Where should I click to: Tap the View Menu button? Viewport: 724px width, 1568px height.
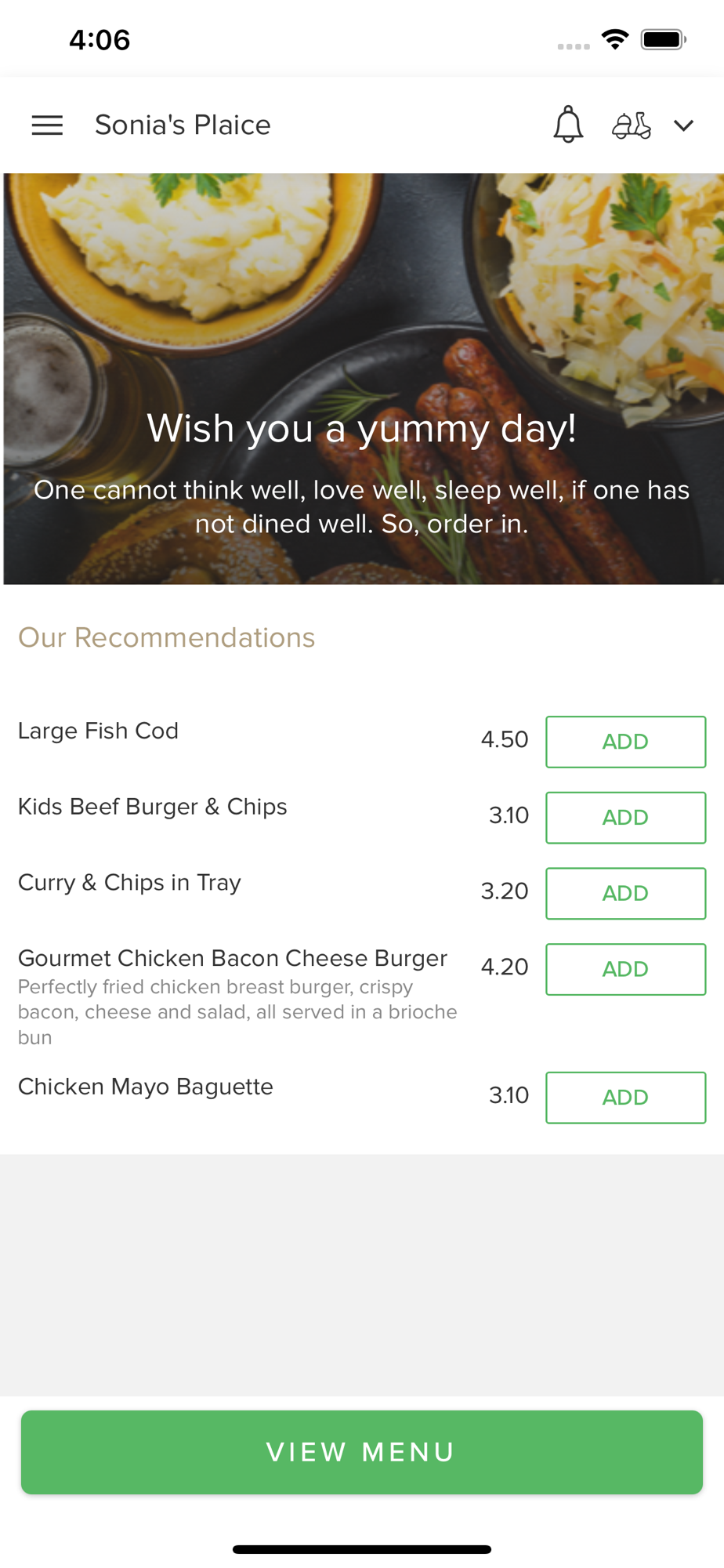click(x=362, y=1452)
